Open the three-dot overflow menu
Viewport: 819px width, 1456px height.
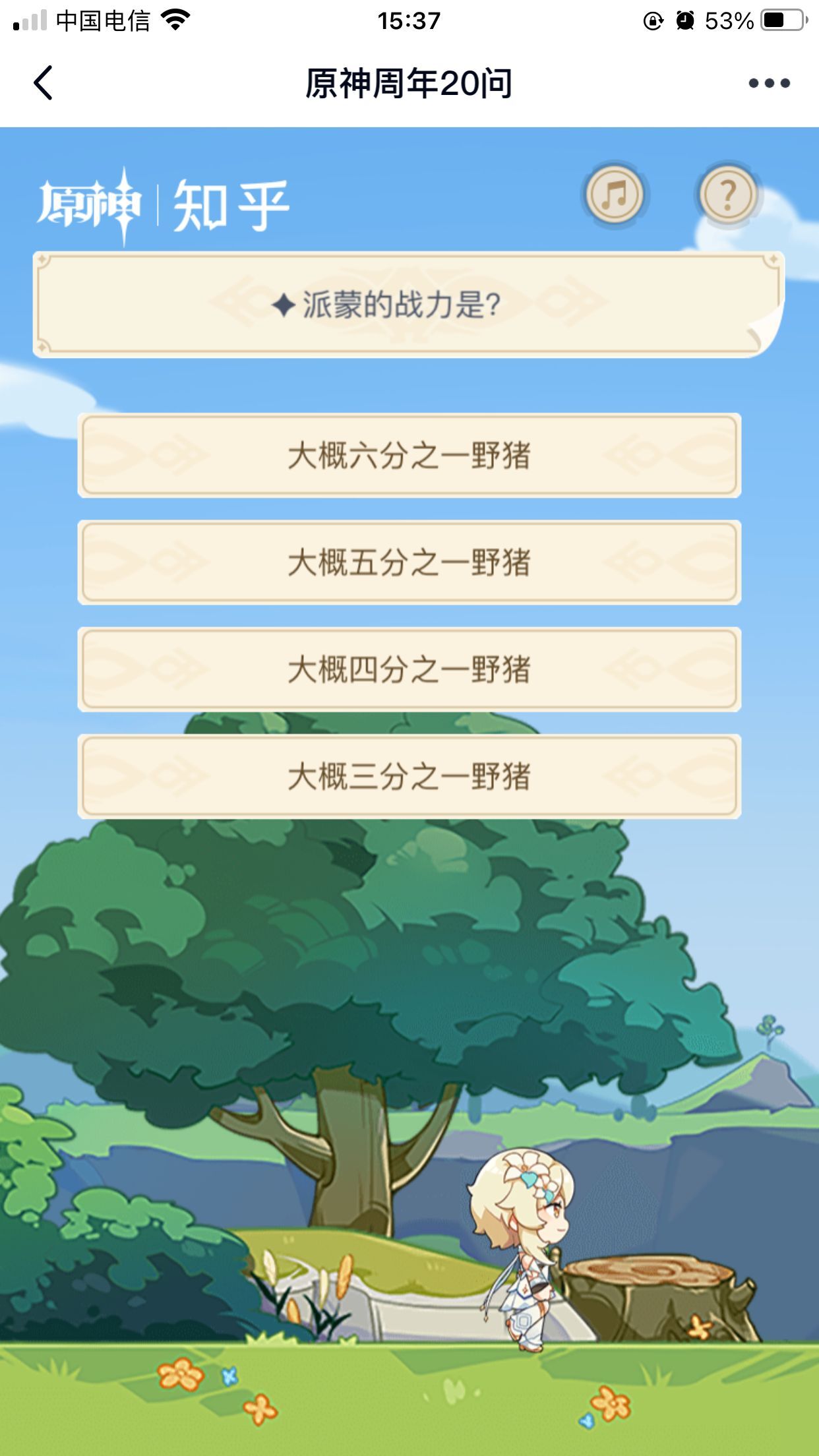tap(769, 83)
